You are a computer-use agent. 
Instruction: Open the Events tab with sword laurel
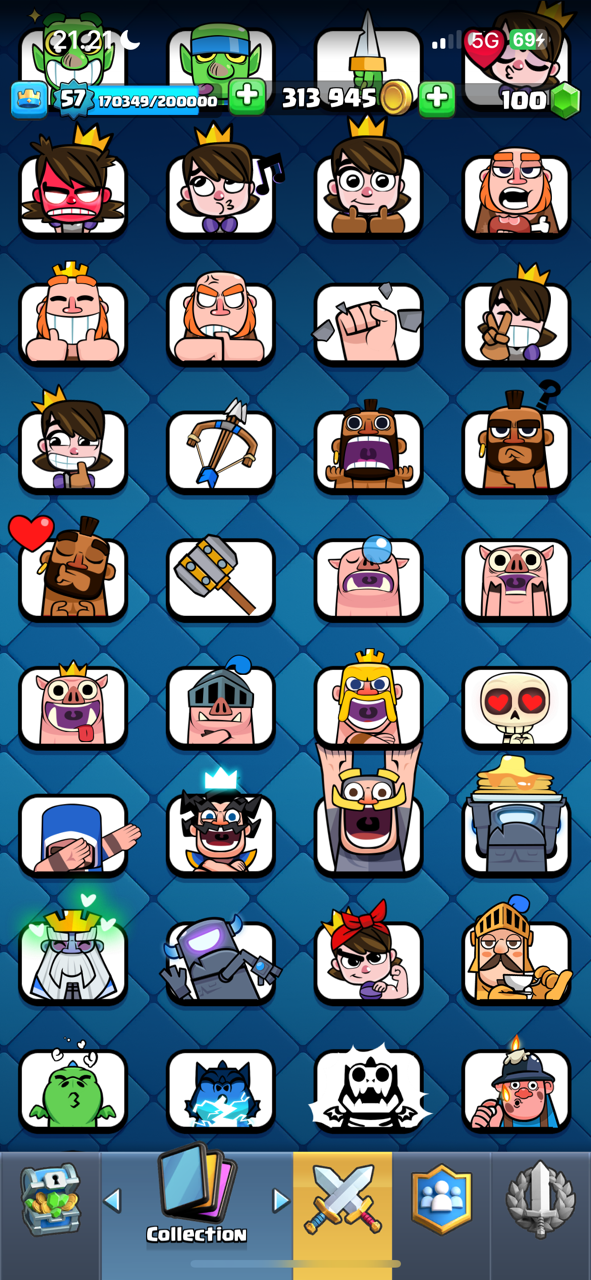541,1198
